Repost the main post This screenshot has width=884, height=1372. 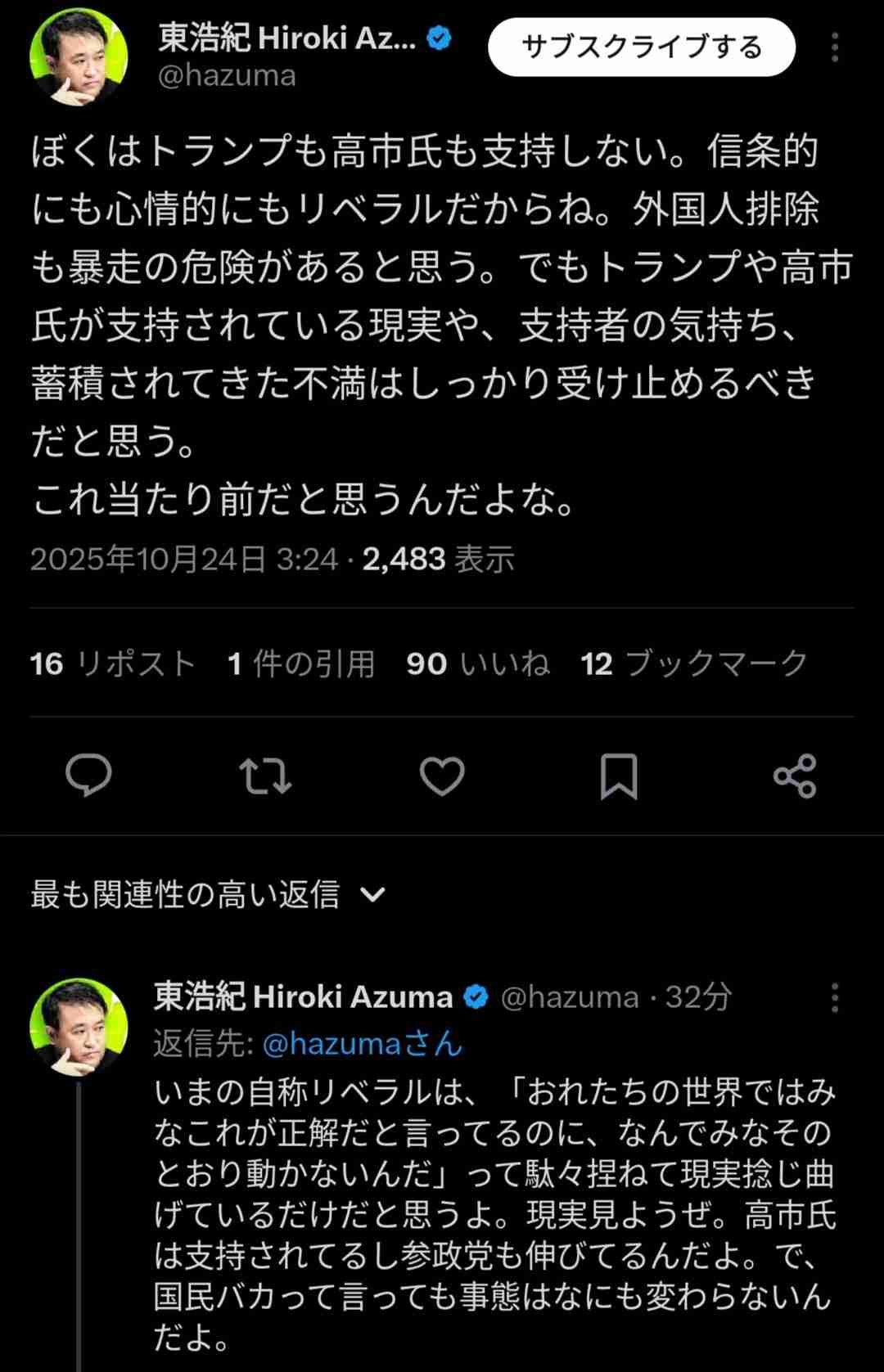tap(265, 776)
